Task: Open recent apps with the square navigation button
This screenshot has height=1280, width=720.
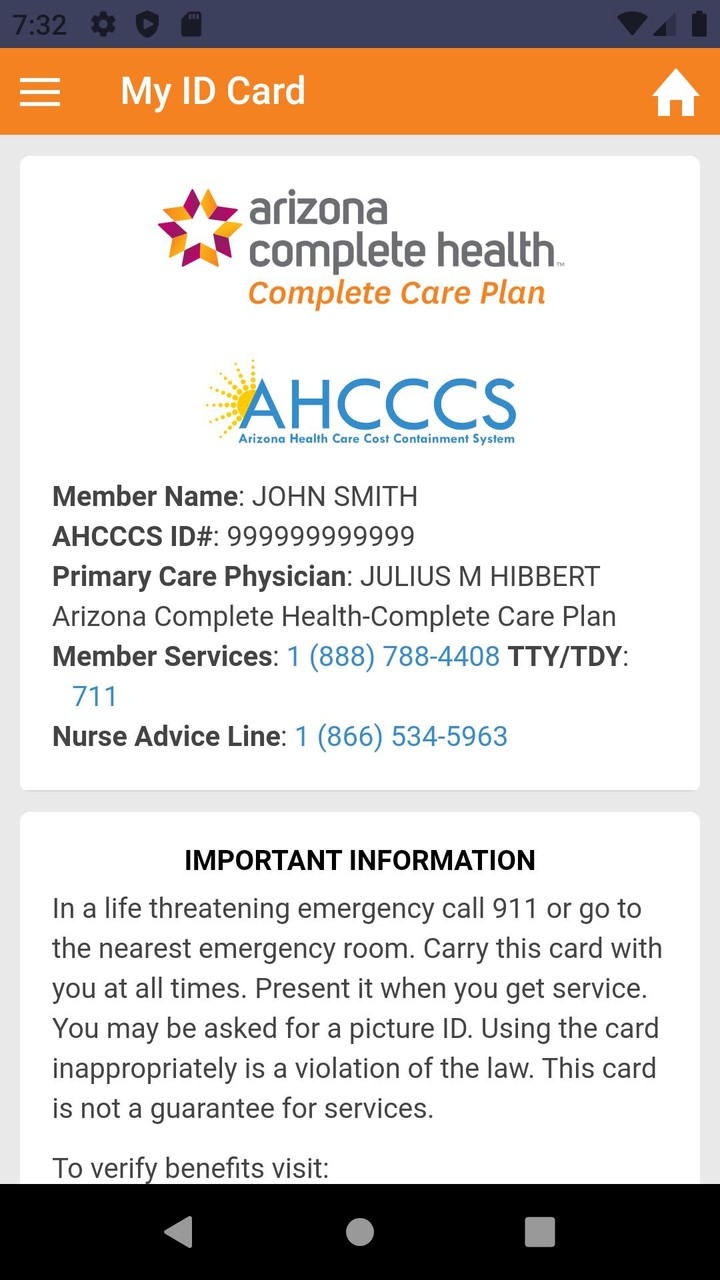Action: click(x=539, y=1231)
